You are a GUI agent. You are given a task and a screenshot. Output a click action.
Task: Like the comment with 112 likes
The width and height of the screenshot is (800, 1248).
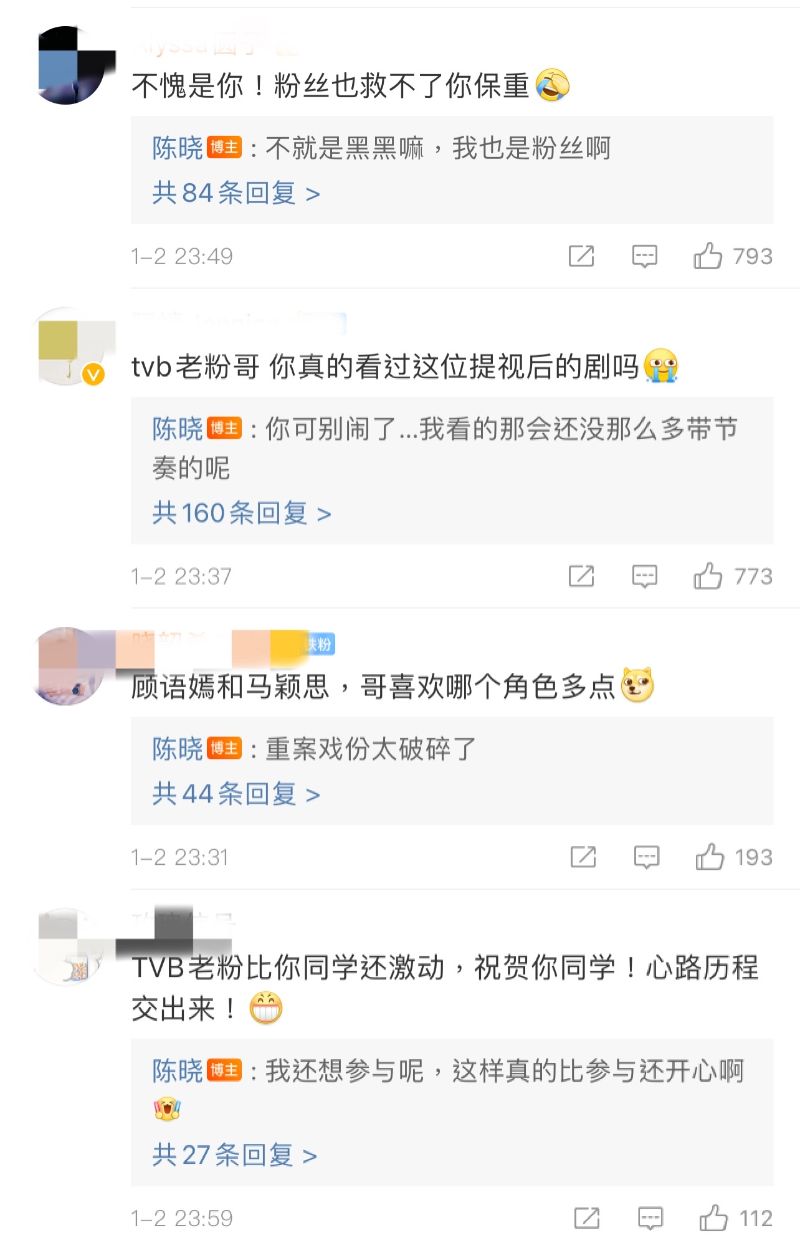pos(713,1218)
